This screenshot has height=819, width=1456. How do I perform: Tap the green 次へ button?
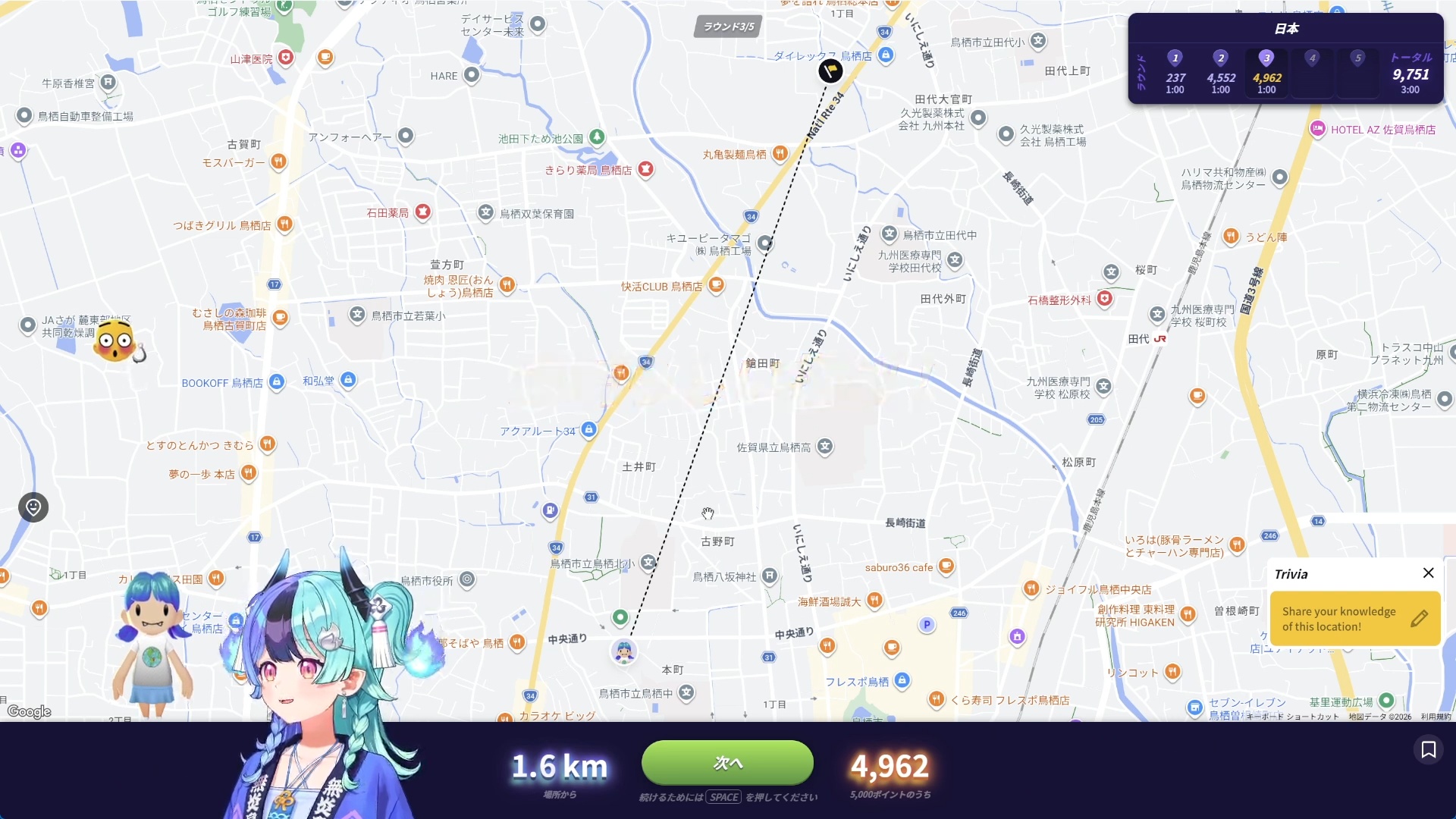(727, 762)
